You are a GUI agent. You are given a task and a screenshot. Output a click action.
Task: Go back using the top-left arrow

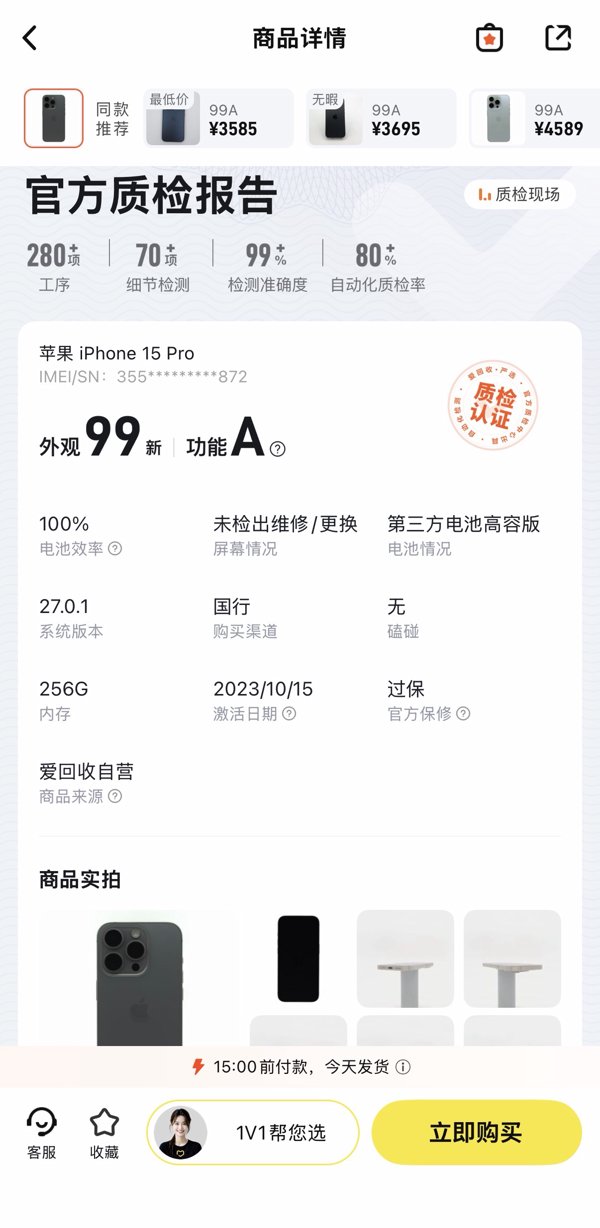pos(30,38)
